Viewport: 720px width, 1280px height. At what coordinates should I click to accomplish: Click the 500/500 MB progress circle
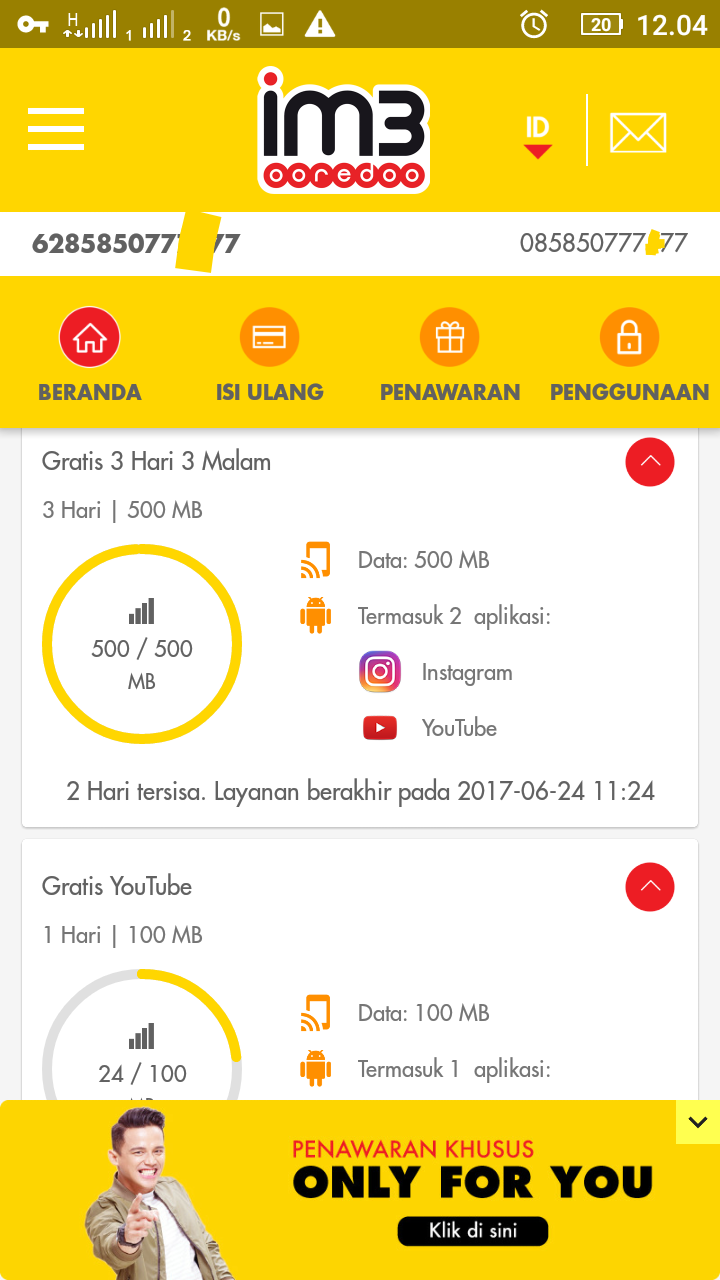[141, 644]
